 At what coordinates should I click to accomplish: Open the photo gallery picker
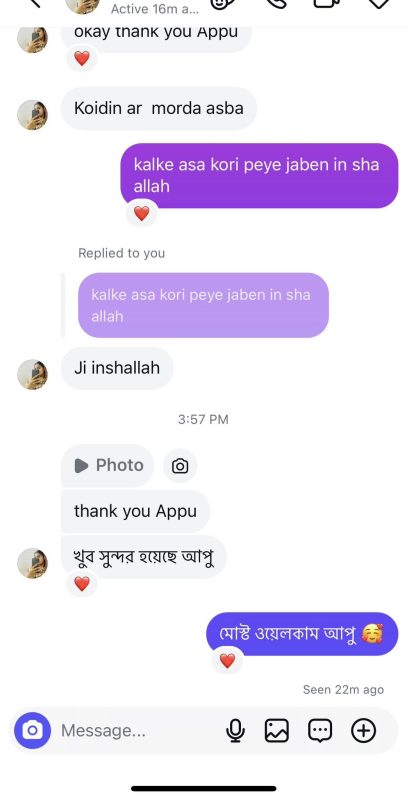pyautogui.click(x=276, y=731)
